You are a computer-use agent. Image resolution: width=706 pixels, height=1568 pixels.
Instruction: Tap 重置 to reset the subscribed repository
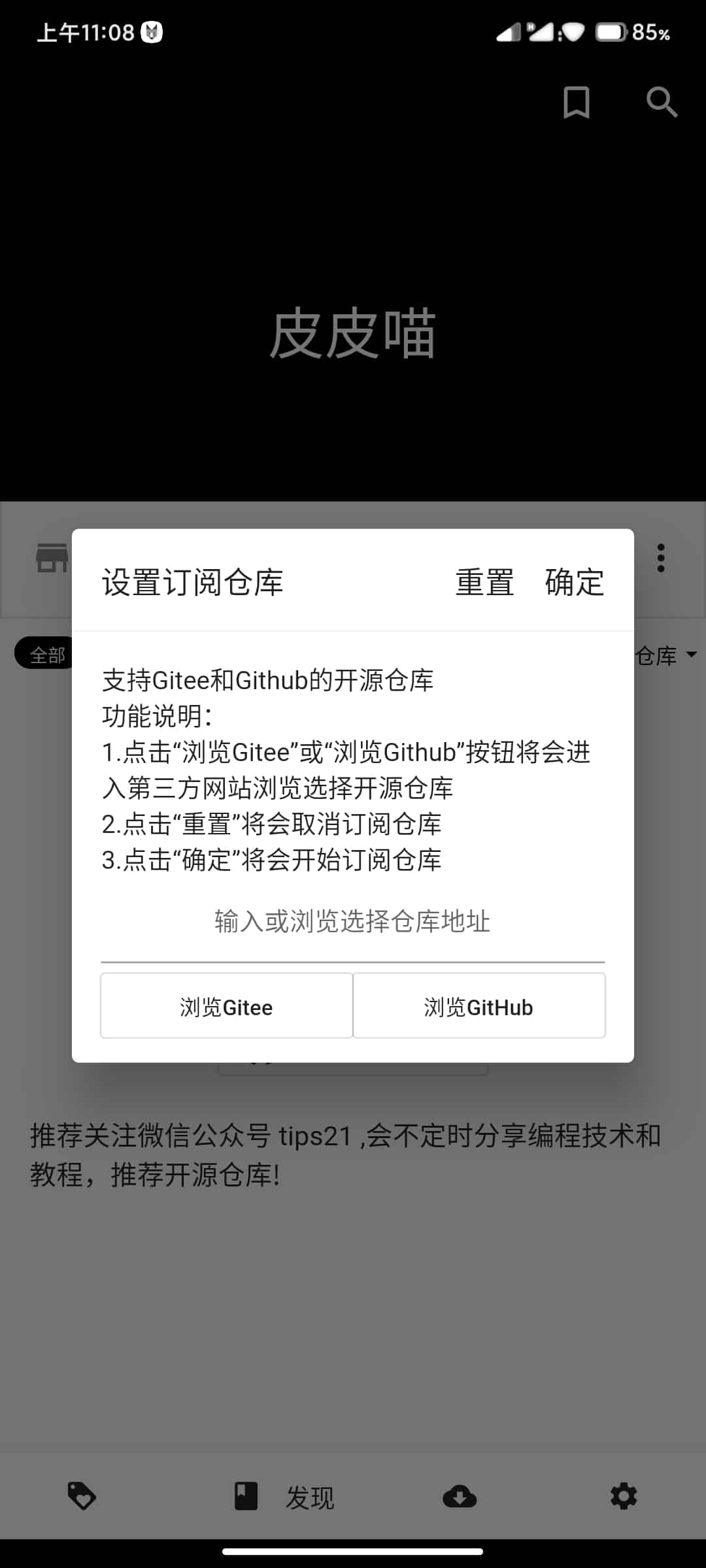[x=484, y=582]
